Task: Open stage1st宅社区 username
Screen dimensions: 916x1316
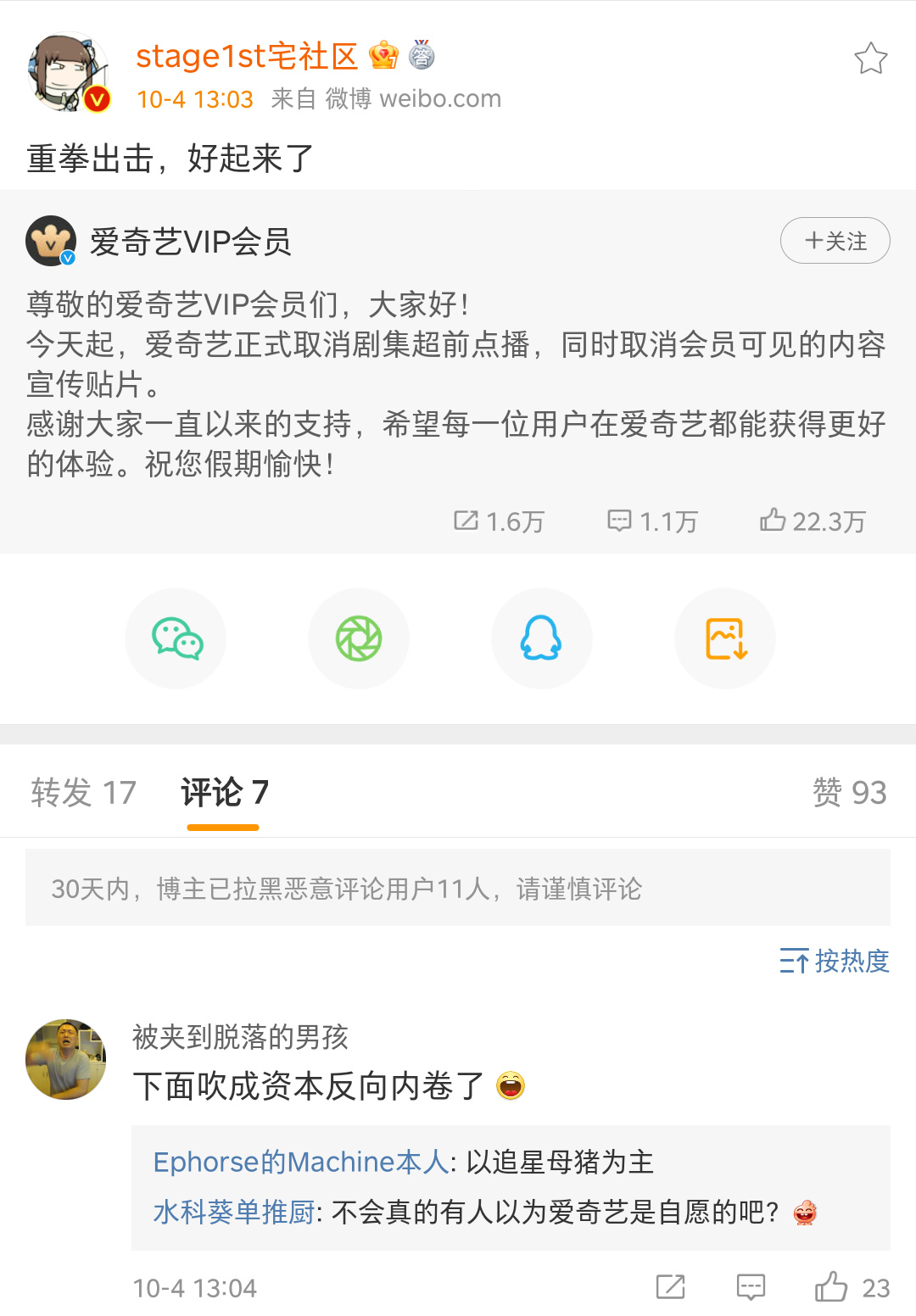Action: [x=246, y=56]
